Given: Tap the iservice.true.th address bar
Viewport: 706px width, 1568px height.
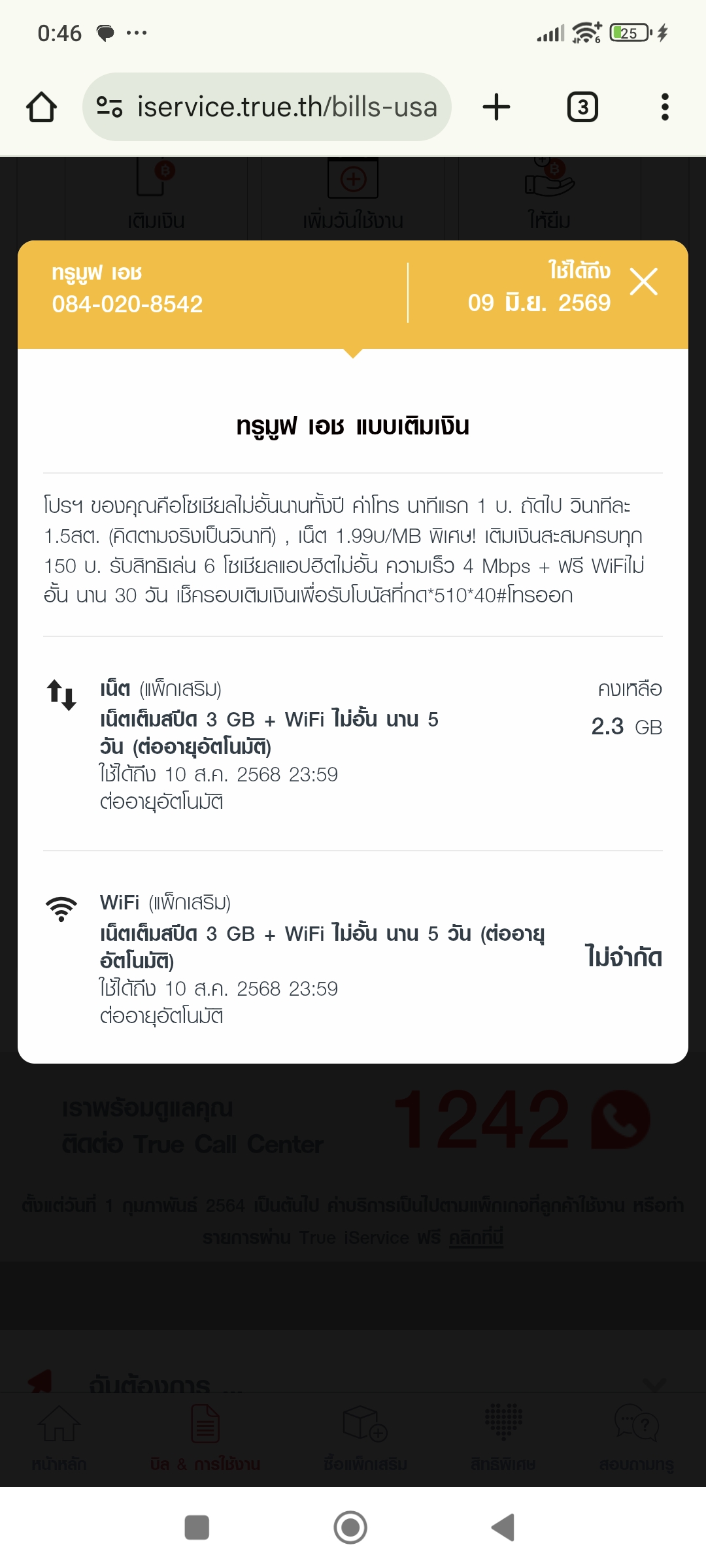Looking at the screenshot, I should [267, 106].
